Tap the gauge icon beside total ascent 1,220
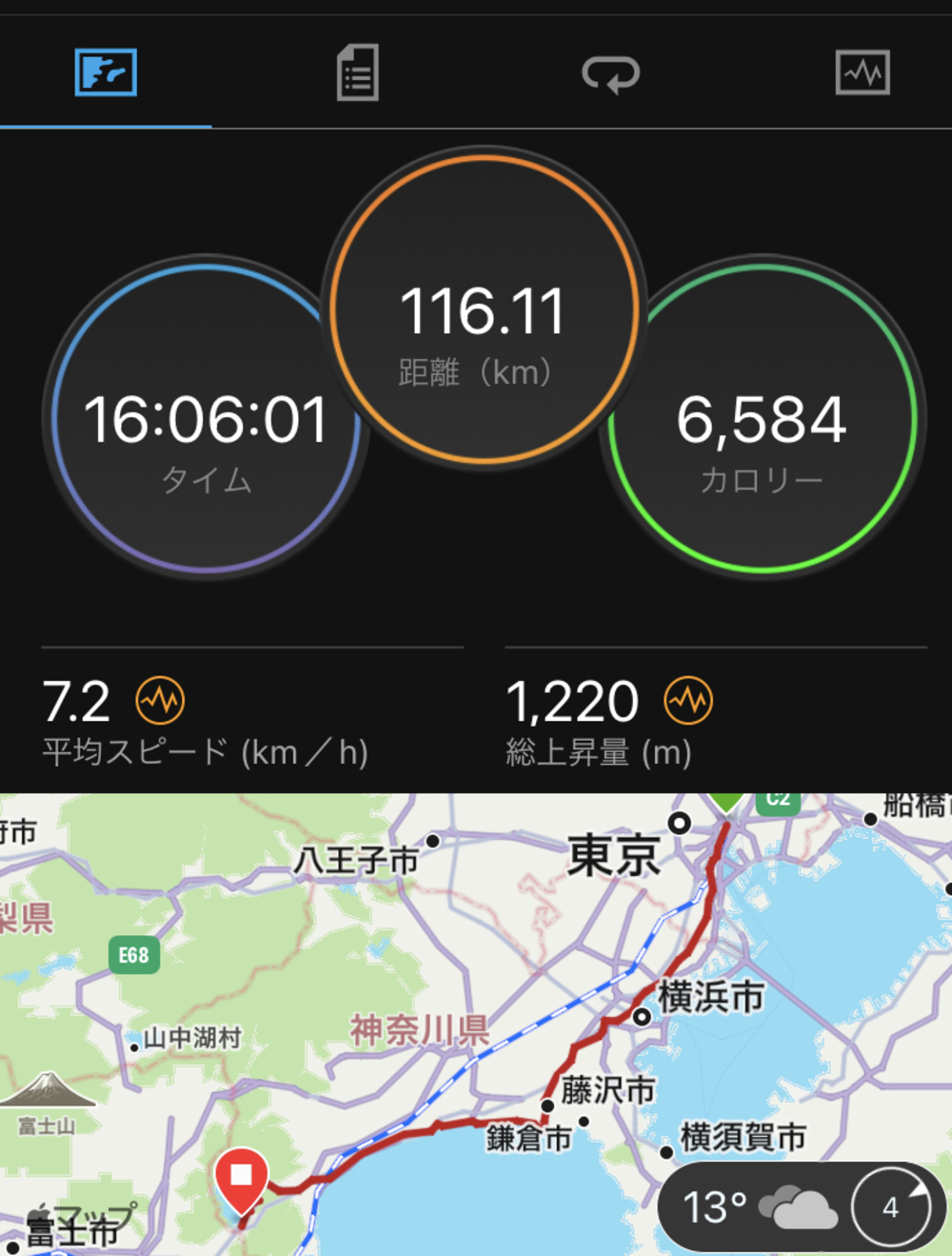This screenshot has width=952, height=1256. (x=689, y=701)
